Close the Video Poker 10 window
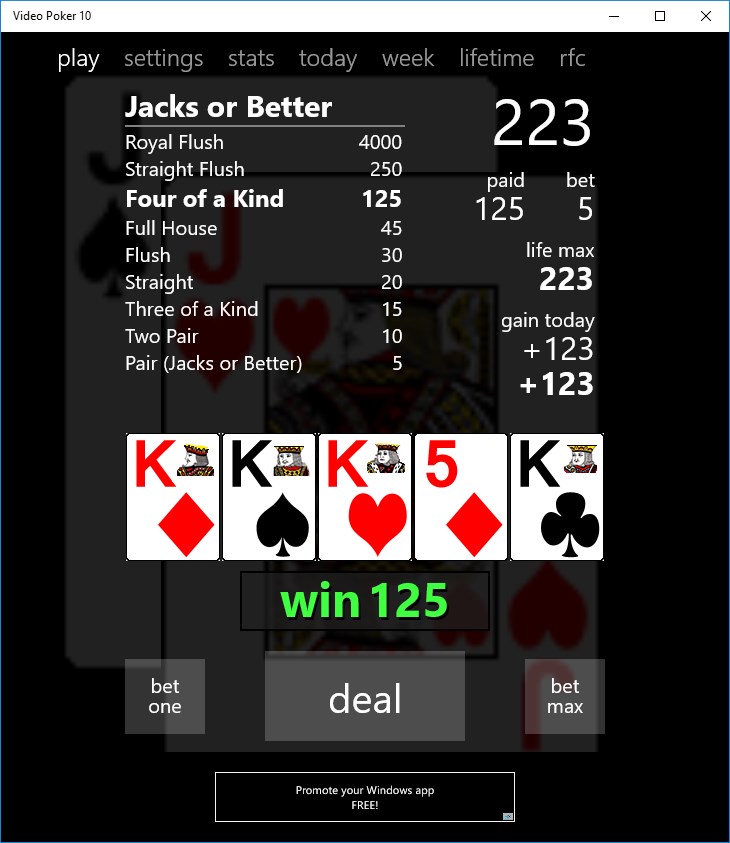The height and width of the screenshot is (843, 730). pyautogui.click(x=706, y=16)
